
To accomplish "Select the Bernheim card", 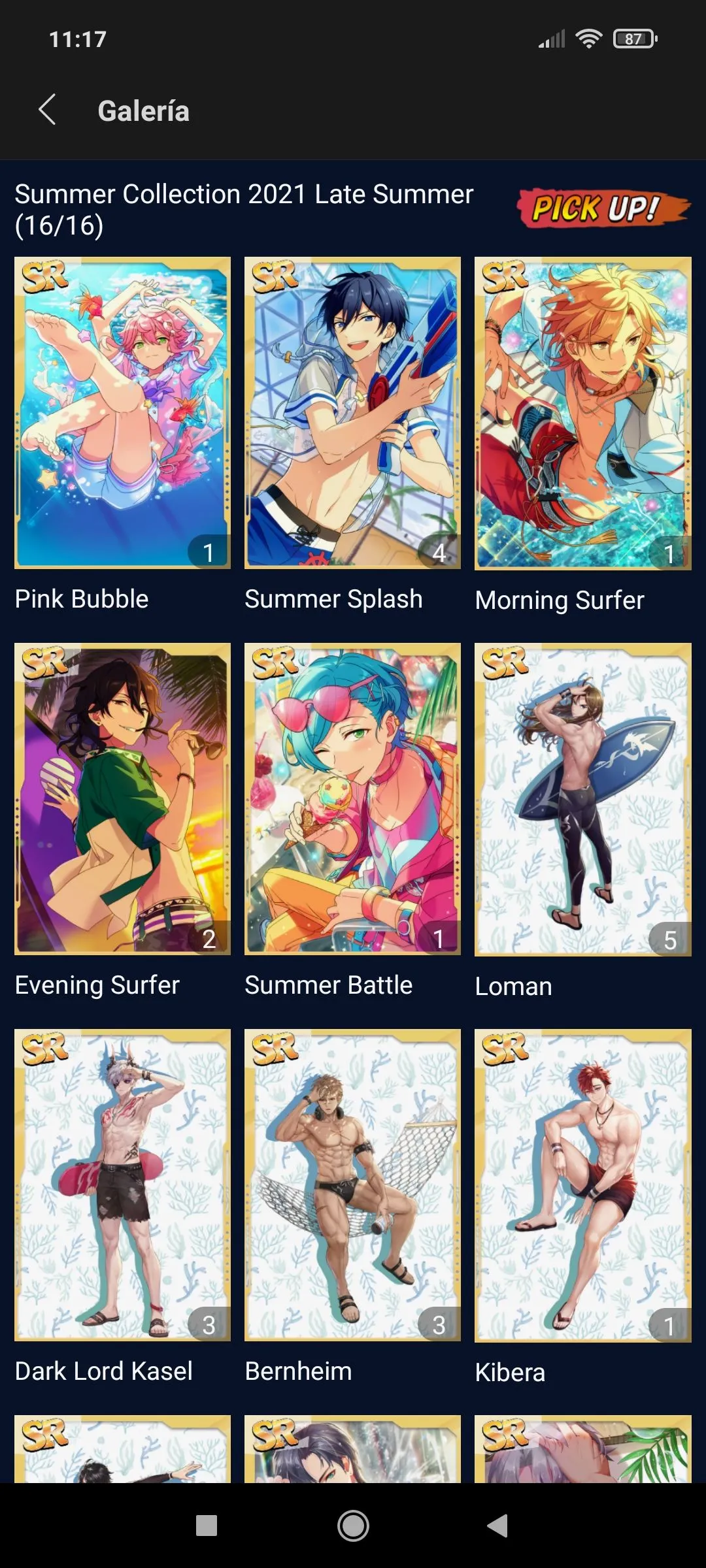I will pyautogui.click(x=352, y=1184).
